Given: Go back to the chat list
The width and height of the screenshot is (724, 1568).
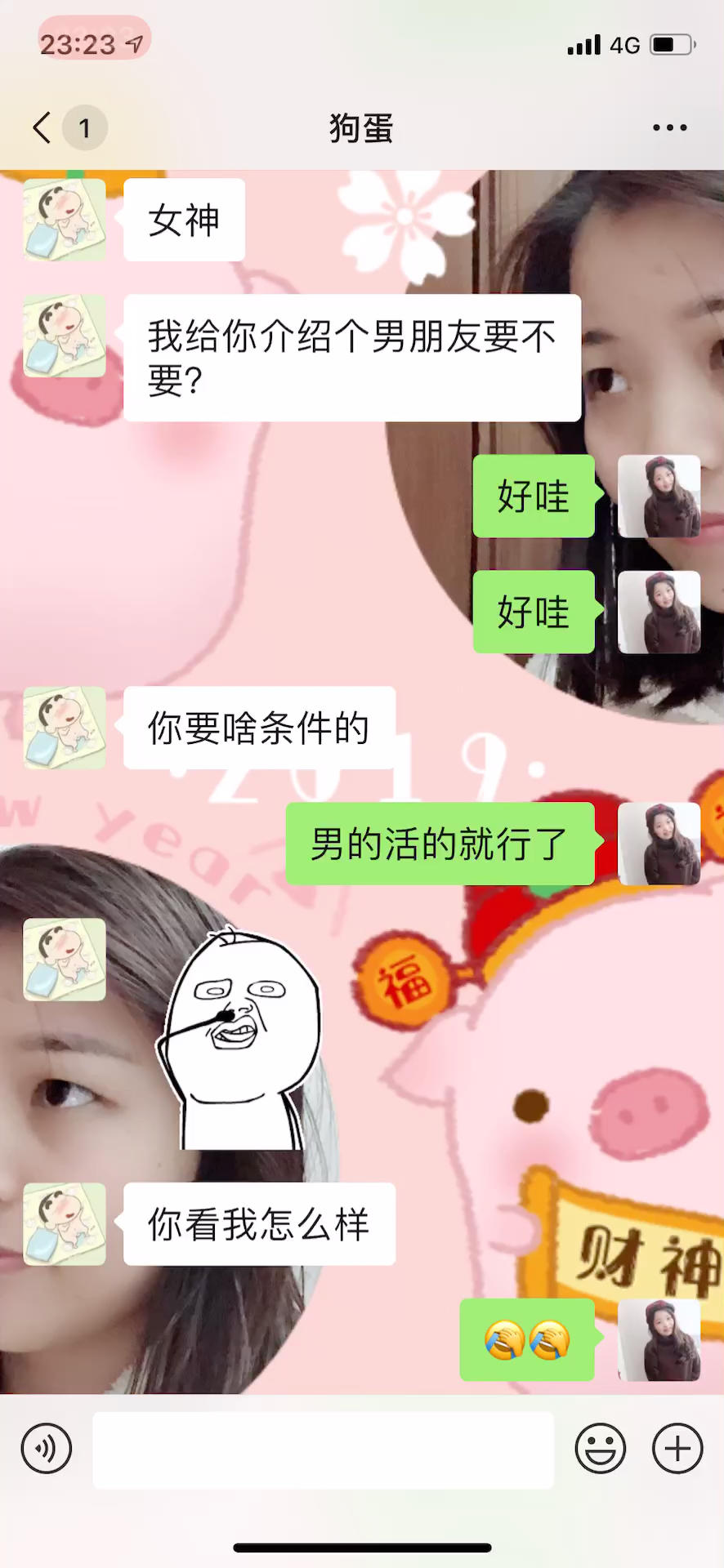Looking at the screenshot, I should (x=42, y=127).
